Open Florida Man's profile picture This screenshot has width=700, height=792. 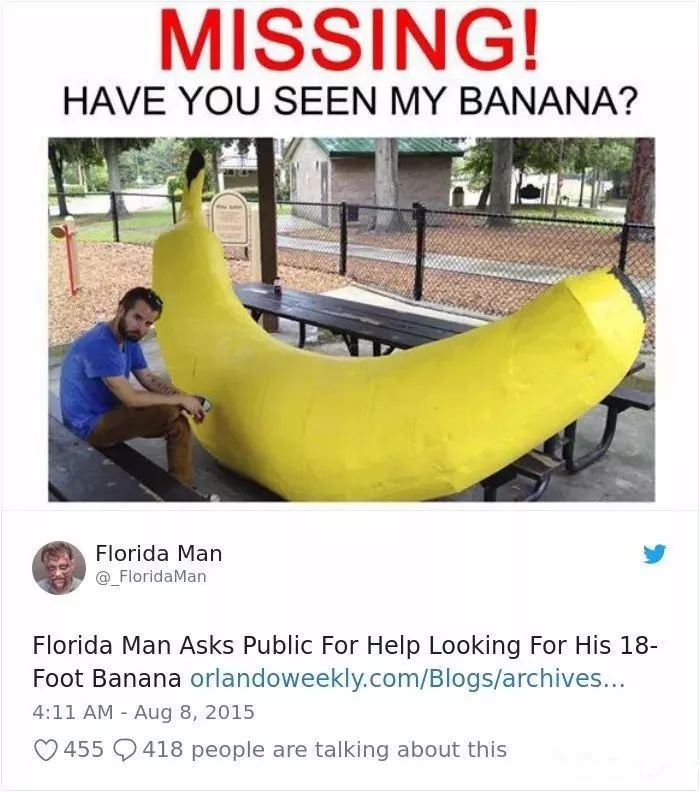click(x=59, y=568)
